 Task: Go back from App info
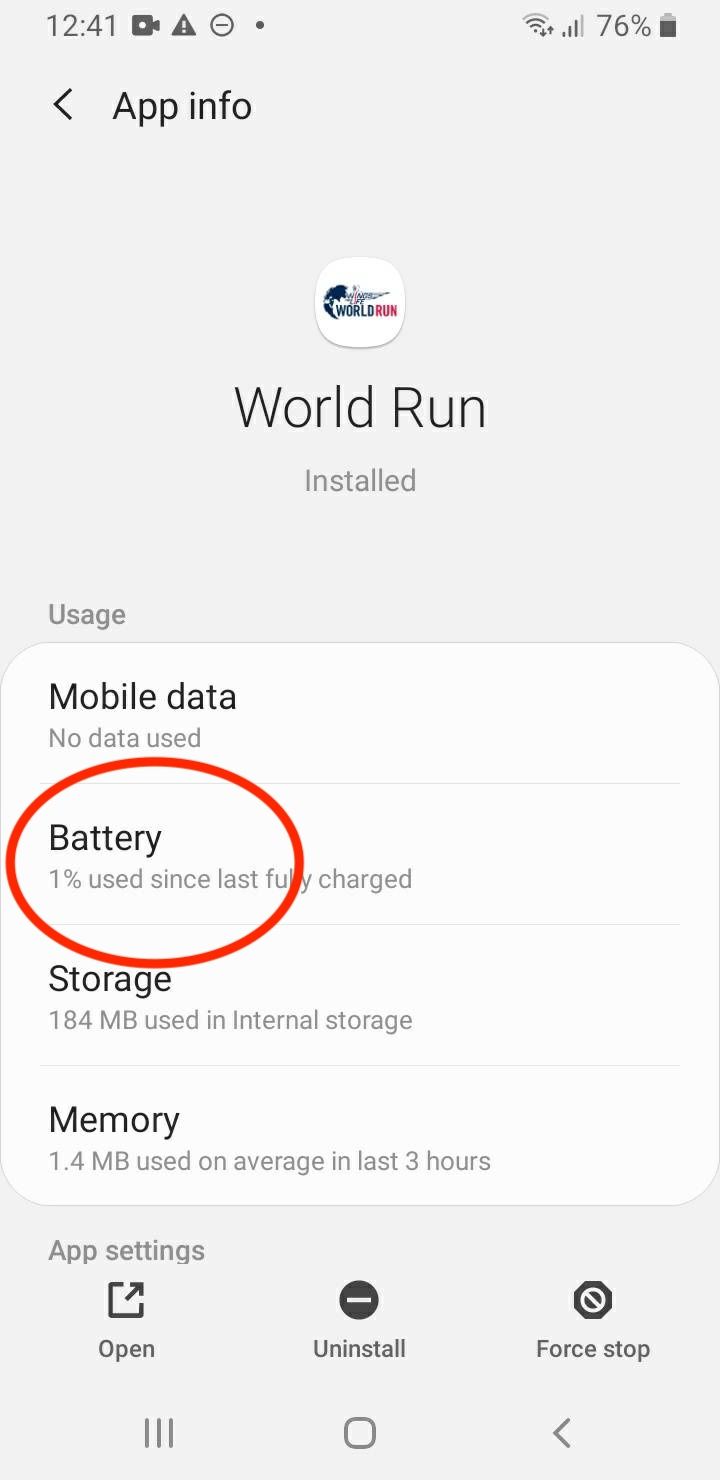63,105
